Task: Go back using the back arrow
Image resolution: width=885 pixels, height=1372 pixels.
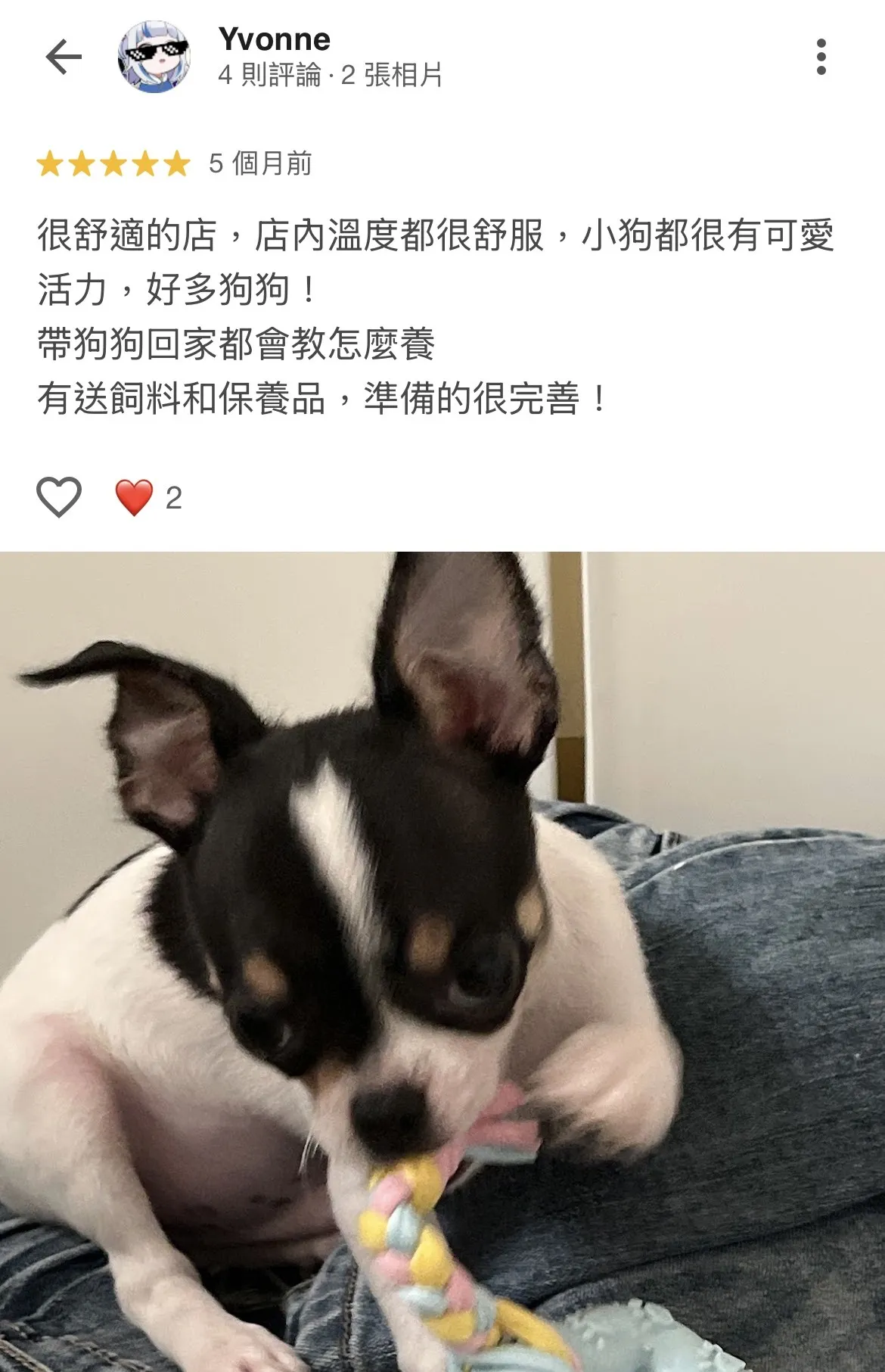Action: pos(64,57)
